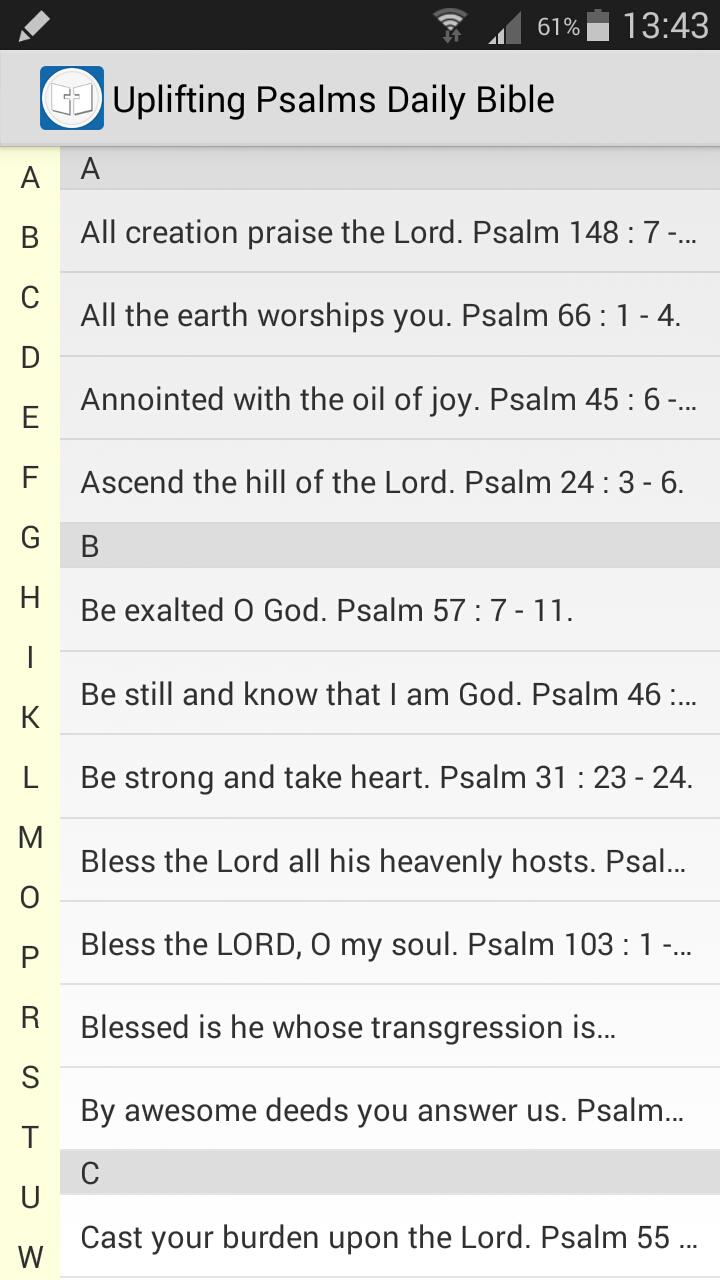Image resolution: width=720 pixels, height=1280 pixels.
Task: Jump to letter M in the index
Action: click(30, 838)
